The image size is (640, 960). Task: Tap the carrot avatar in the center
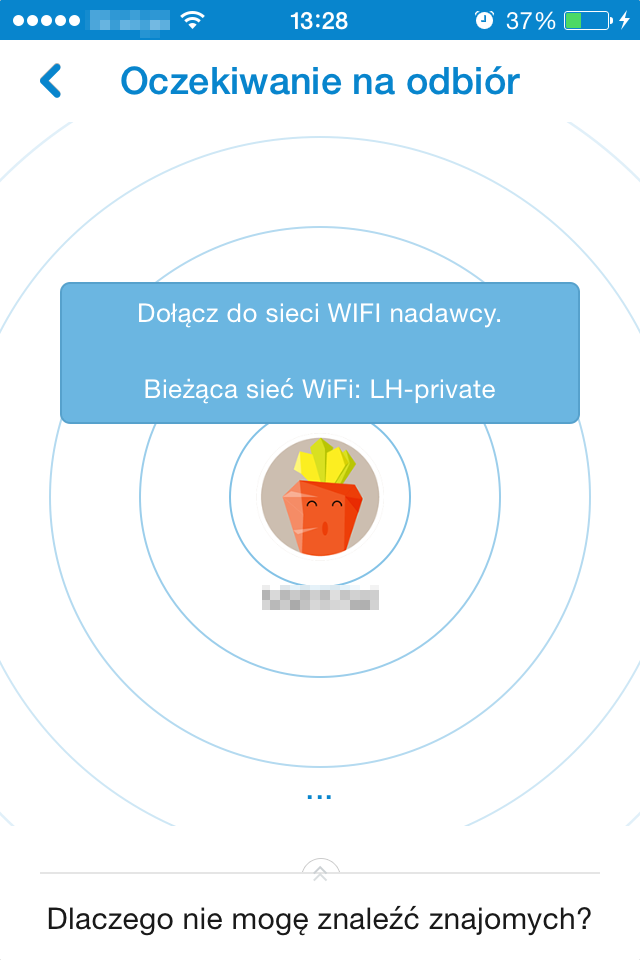click(x=320, y=498)
